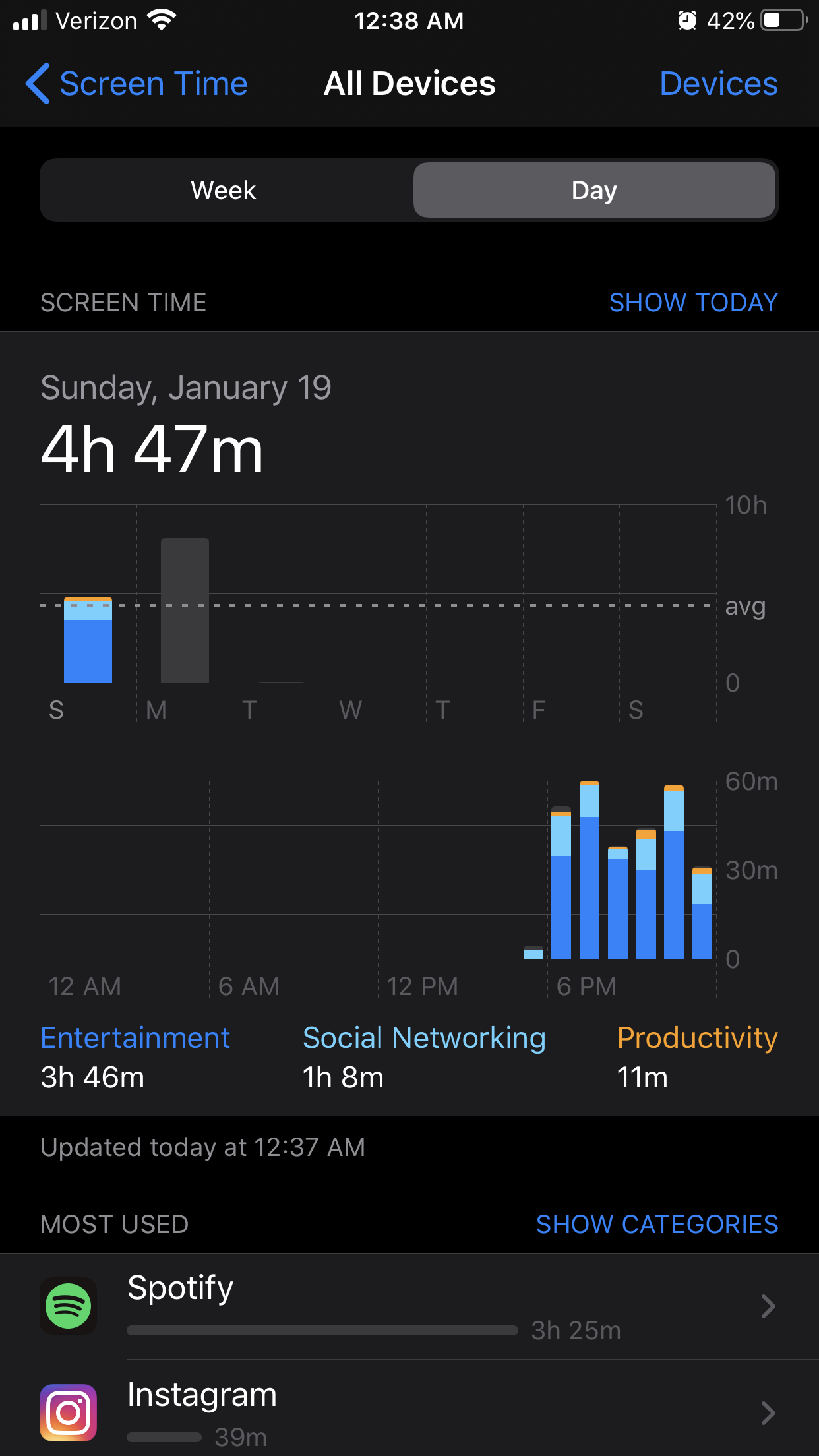Image resolution: width=819 pixels, height=1456 pixels.
Task: Open the Devices selector
Action: (x=718, y=84)
